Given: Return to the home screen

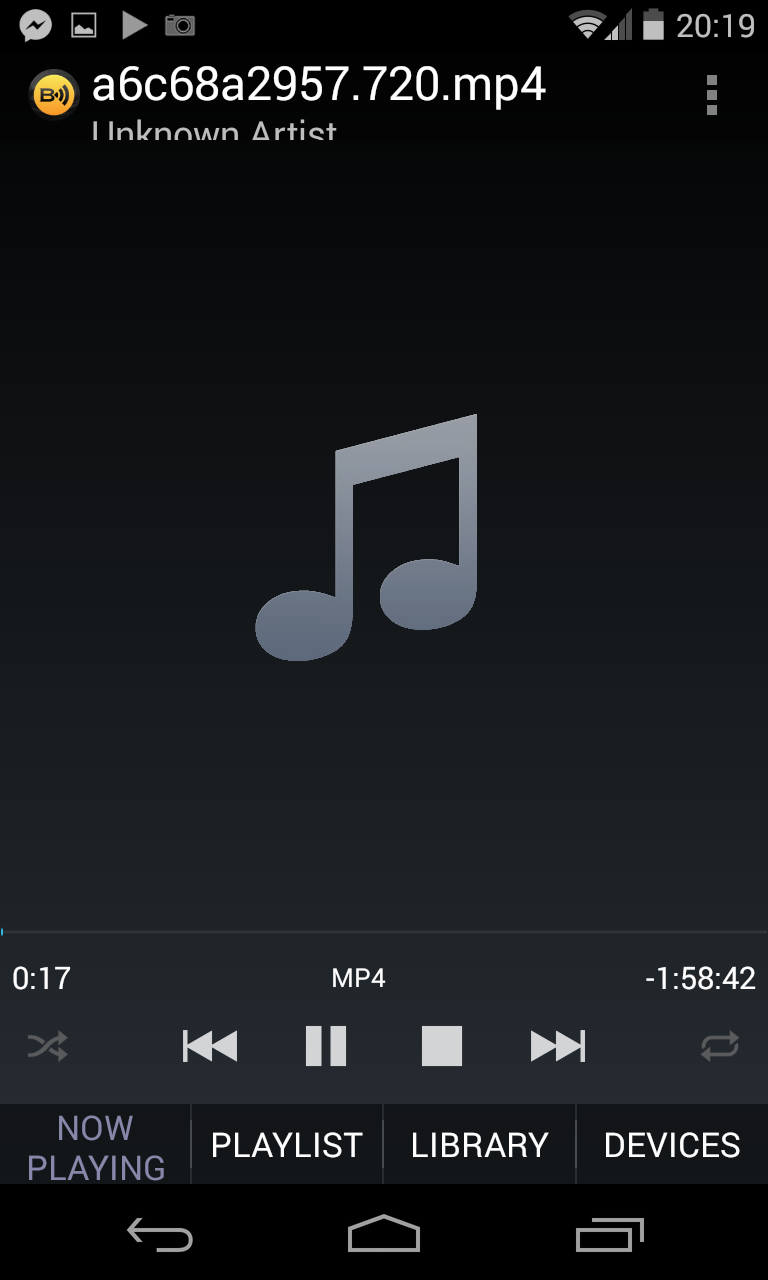Looking at the screenshot, I should coord(384,1236).
